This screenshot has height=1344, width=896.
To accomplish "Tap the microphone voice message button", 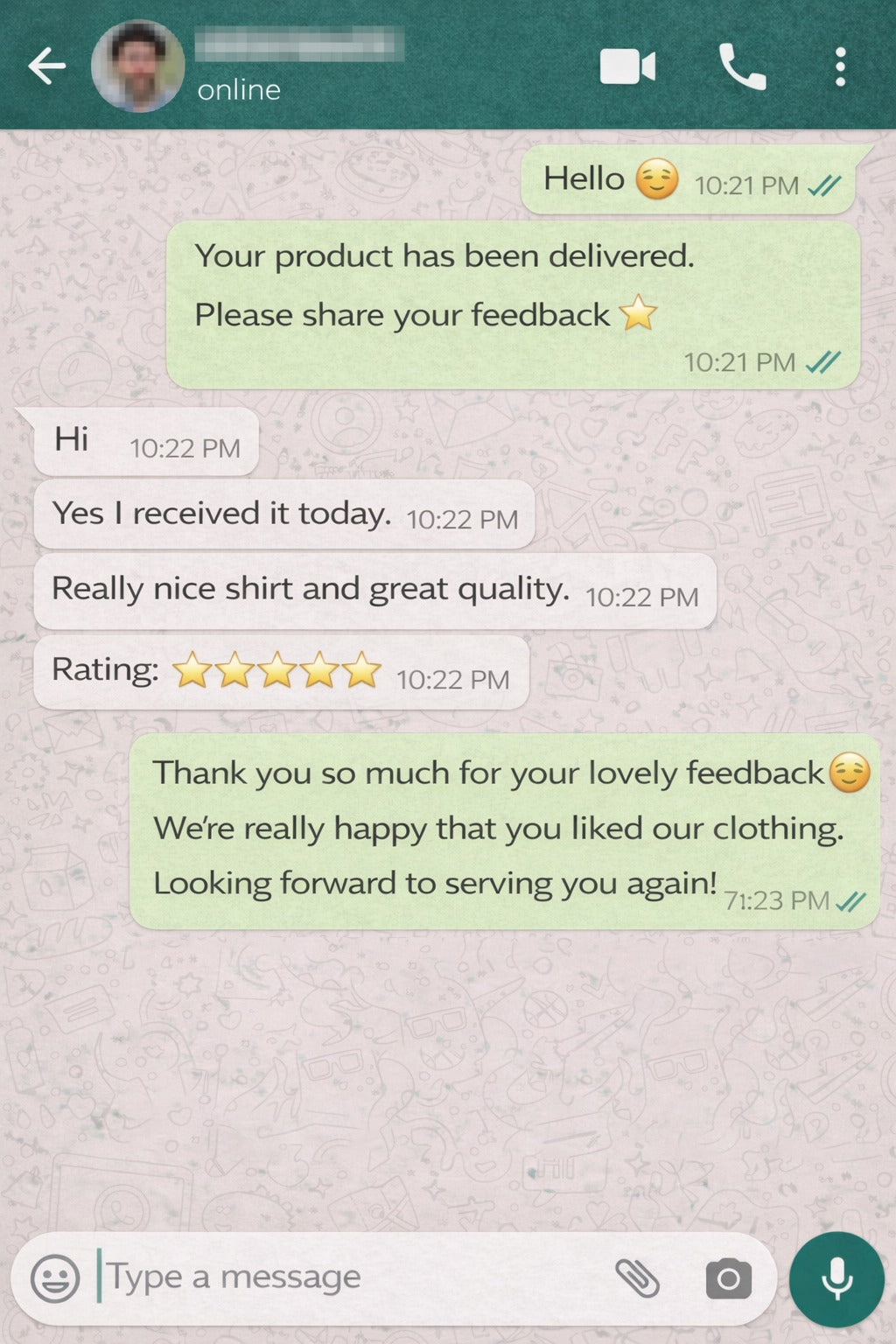I will pos(836,1278).
